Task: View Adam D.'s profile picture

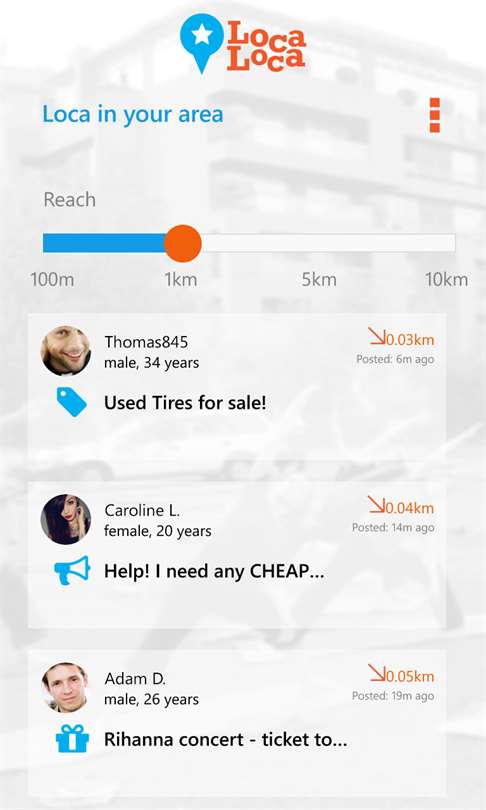Action: (66, 688)
